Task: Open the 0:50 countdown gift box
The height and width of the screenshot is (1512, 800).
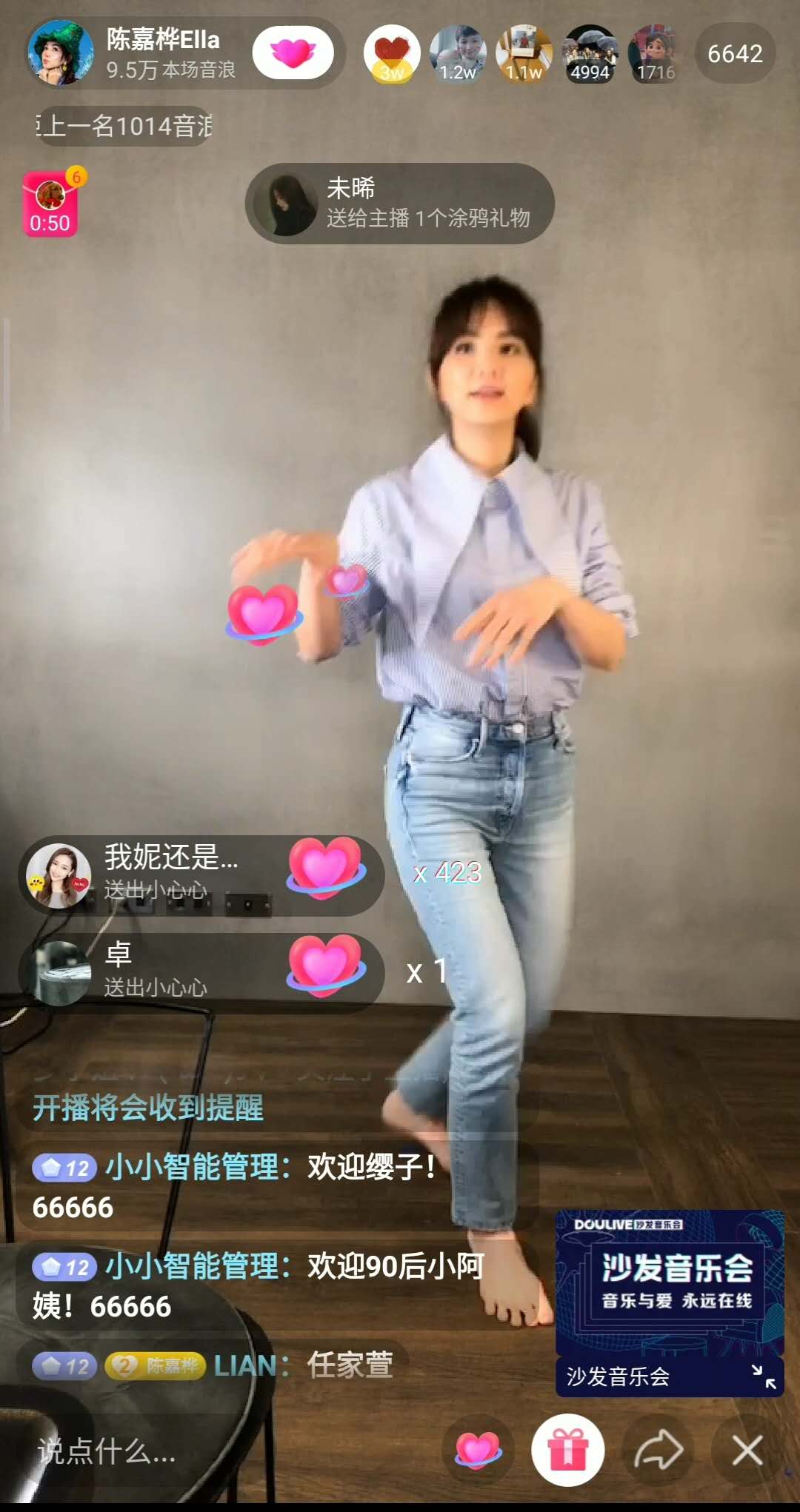Action: point(50,204)
